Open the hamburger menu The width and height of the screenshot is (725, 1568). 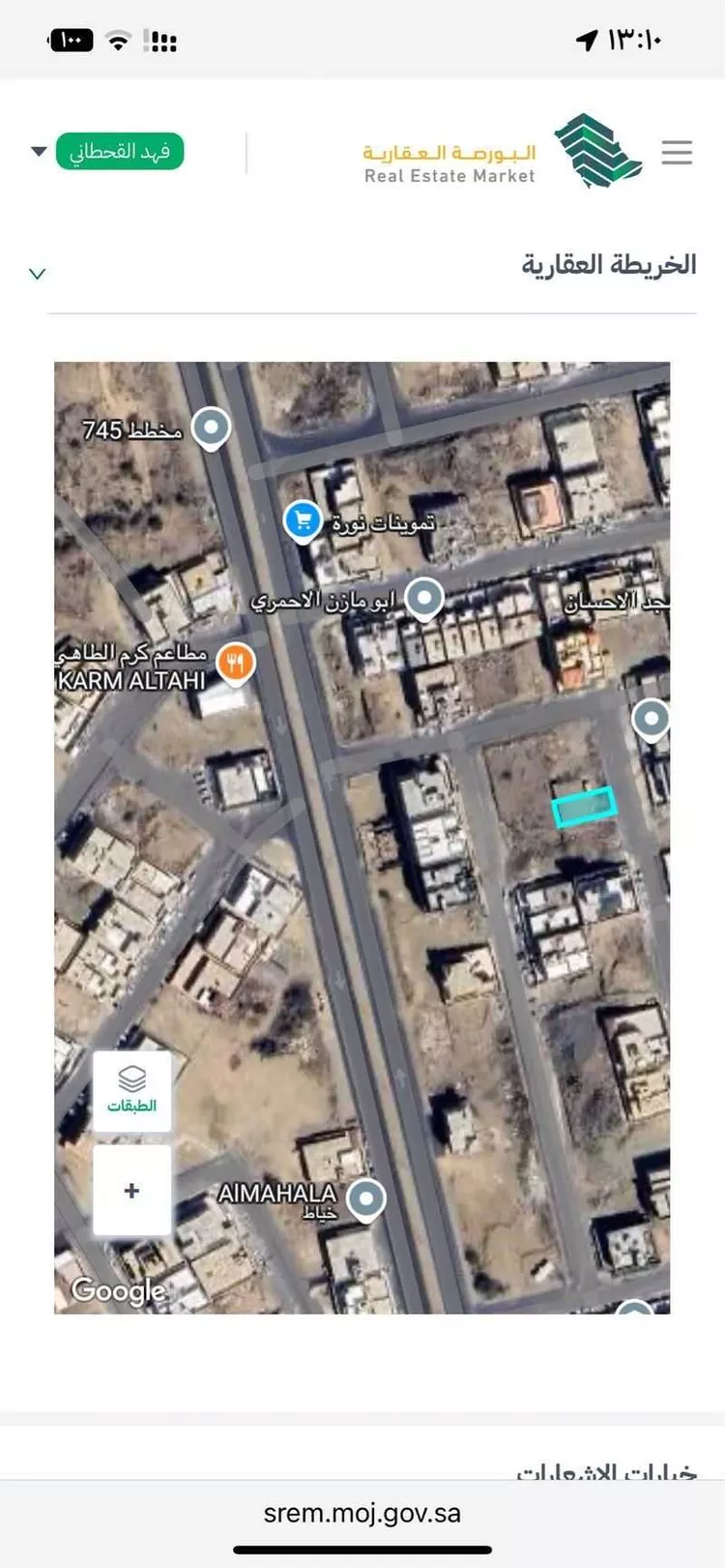click(677, 152)
